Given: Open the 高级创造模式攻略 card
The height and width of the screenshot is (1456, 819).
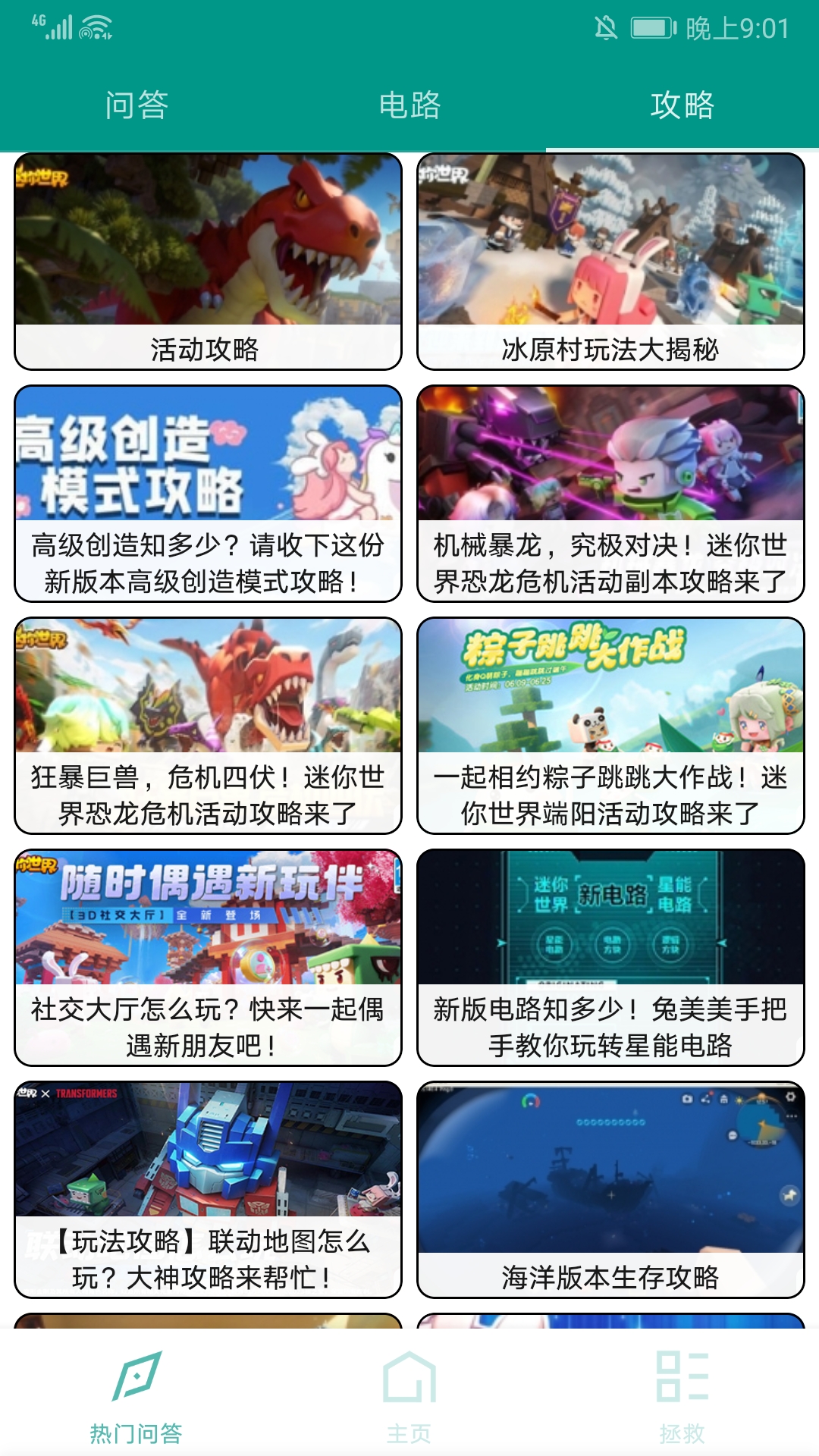Looking at the screenshot, I should click(208, 494).
